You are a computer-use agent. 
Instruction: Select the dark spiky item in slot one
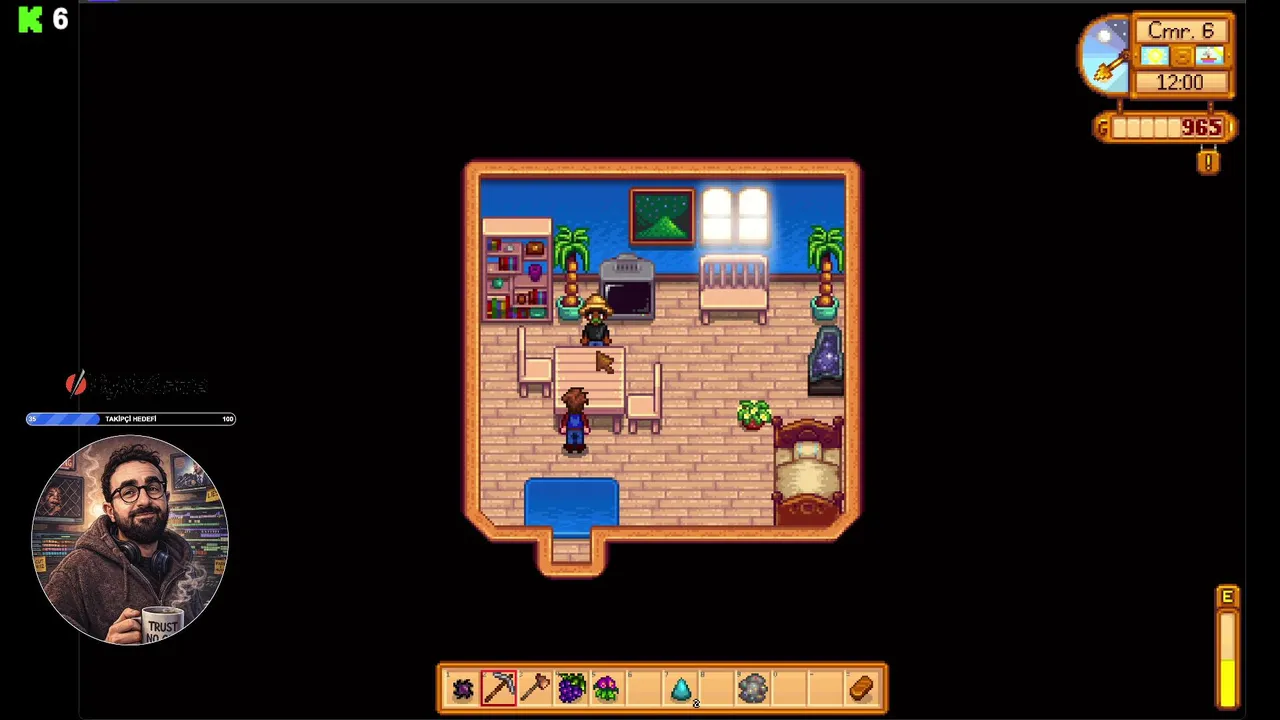click(462, 688)
